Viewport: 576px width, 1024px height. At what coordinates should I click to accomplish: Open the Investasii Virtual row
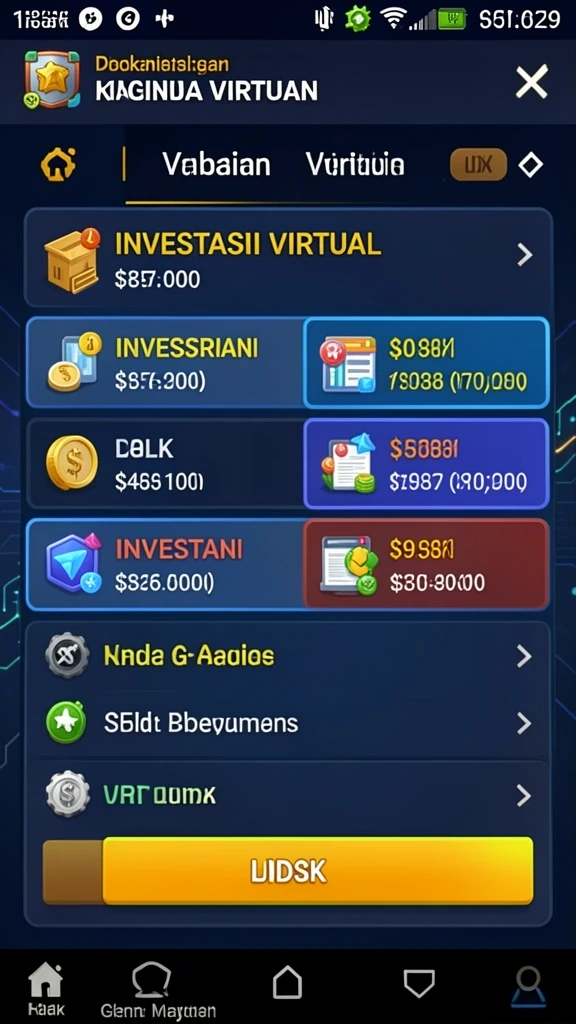click(x=288, y=258)
